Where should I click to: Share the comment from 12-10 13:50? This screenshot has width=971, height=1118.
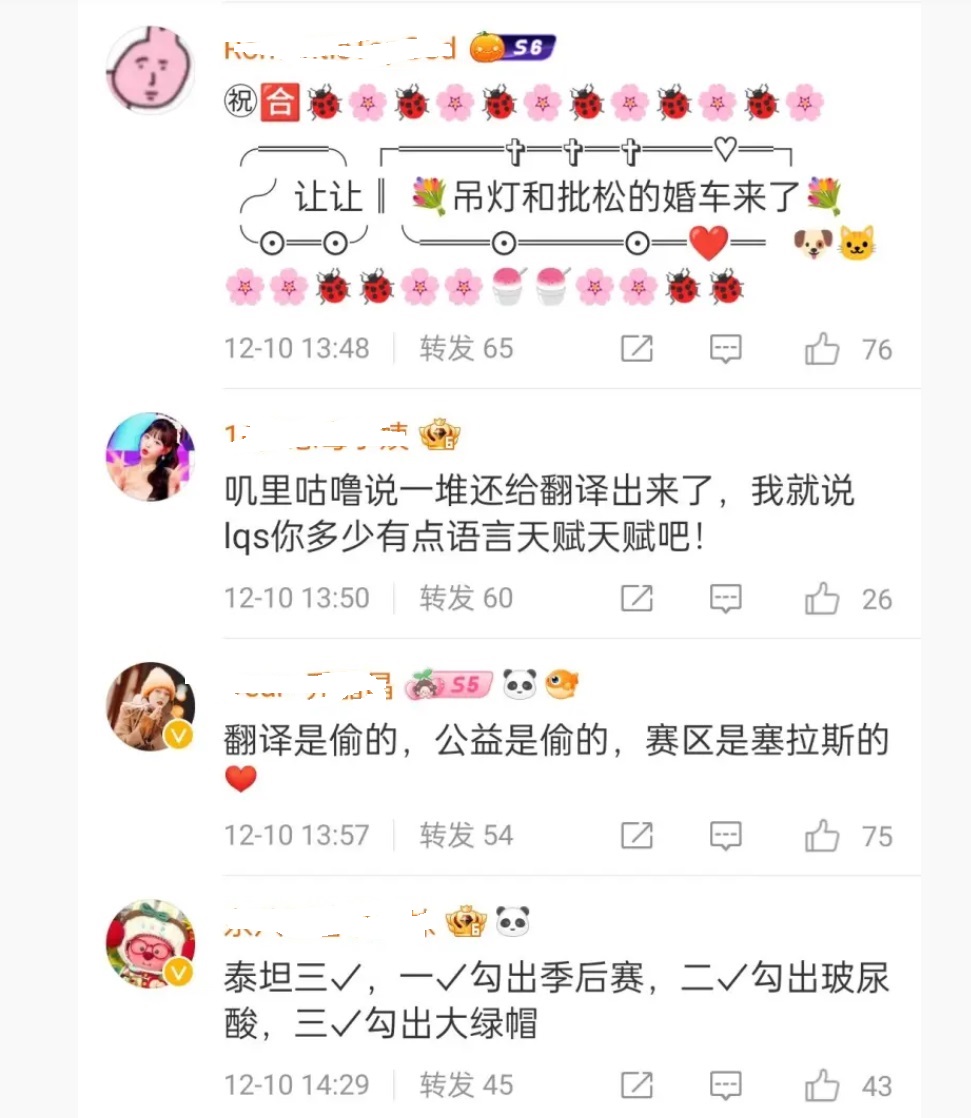tap(637, 599)
